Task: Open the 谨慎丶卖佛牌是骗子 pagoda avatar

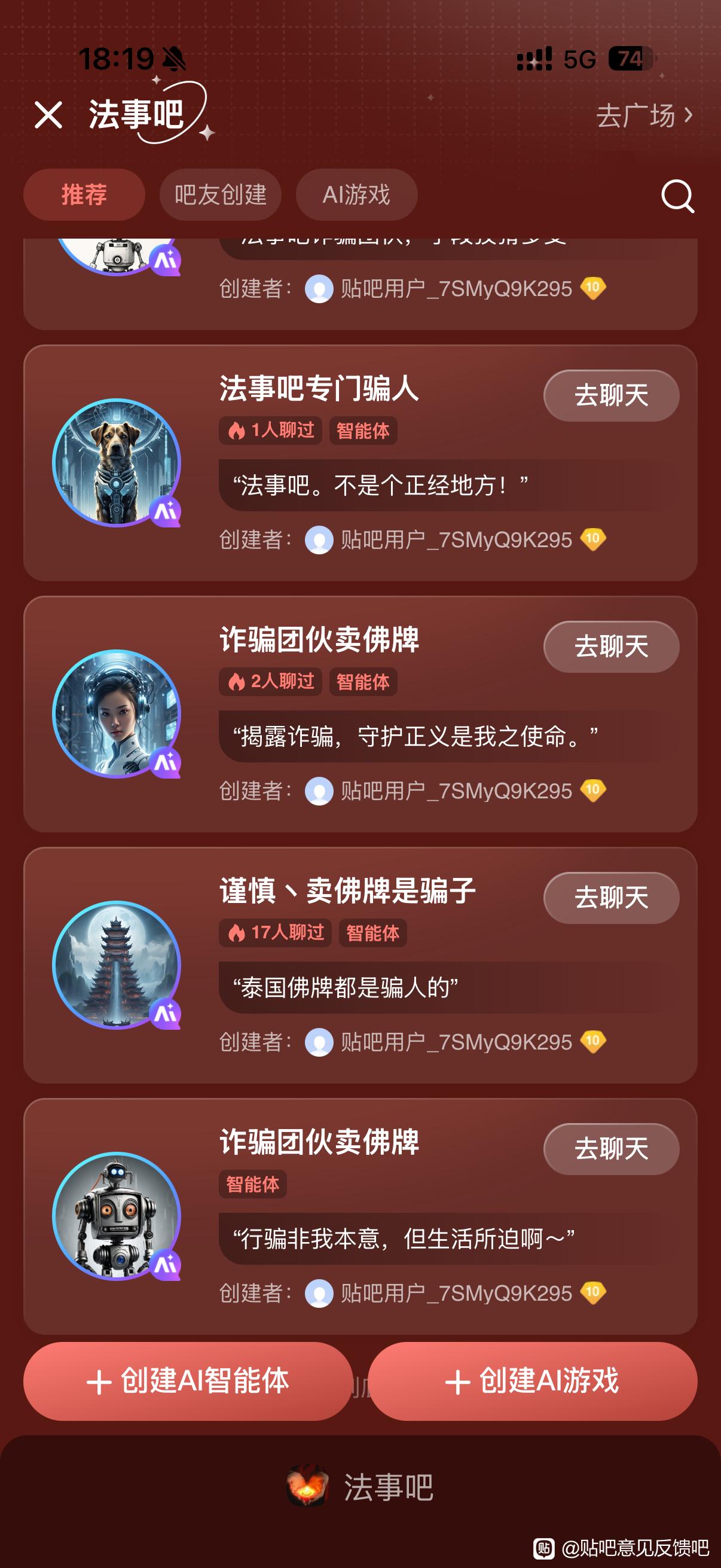Action: tap(116, 965)
